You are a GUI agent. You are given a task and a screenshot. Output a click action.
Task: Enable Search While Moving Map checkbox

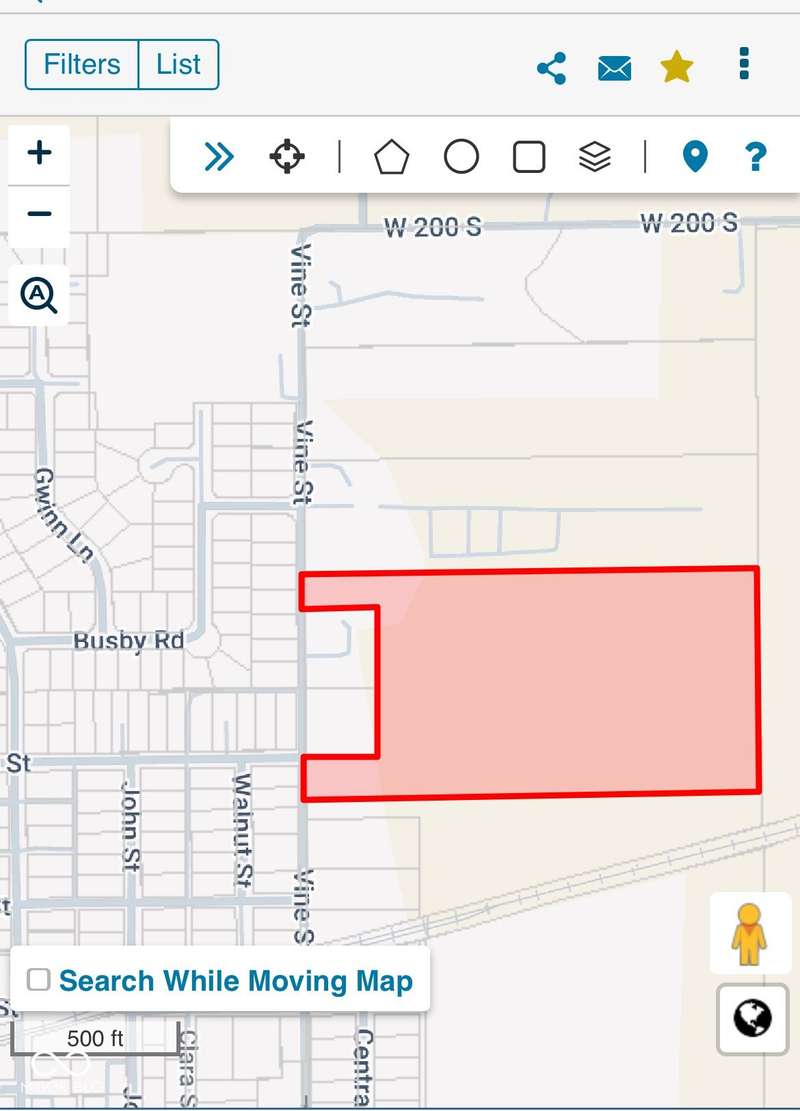tap(38, 980)
